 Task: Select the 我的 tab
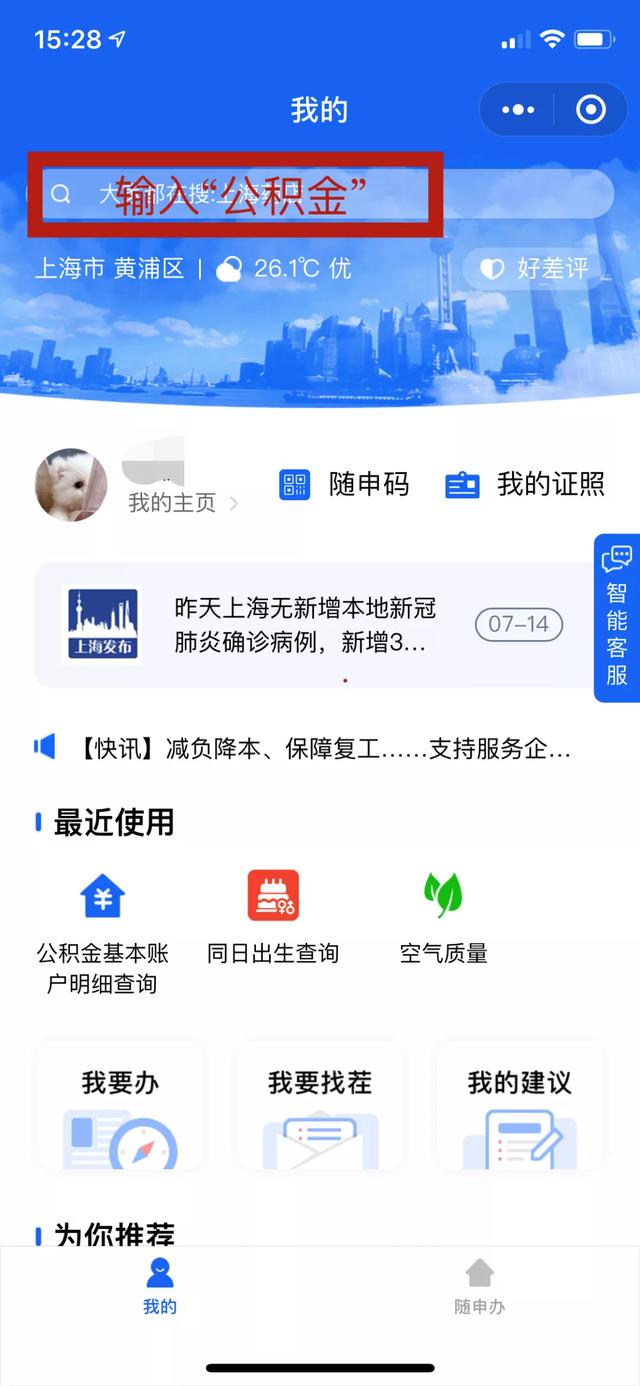pyautogui.click(x=160, y=1287)
